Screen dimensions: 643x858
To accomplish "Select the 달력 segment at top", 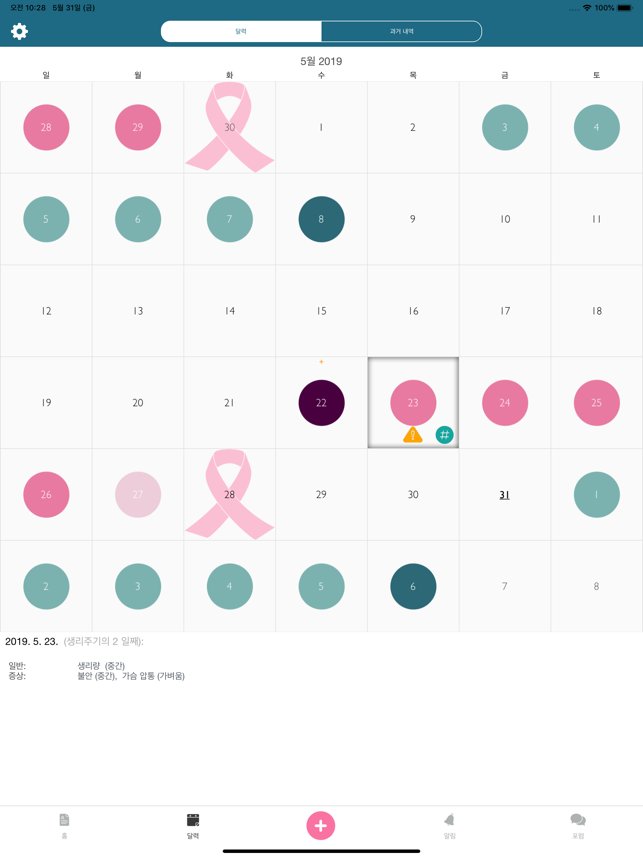I will tap(241, 31).
